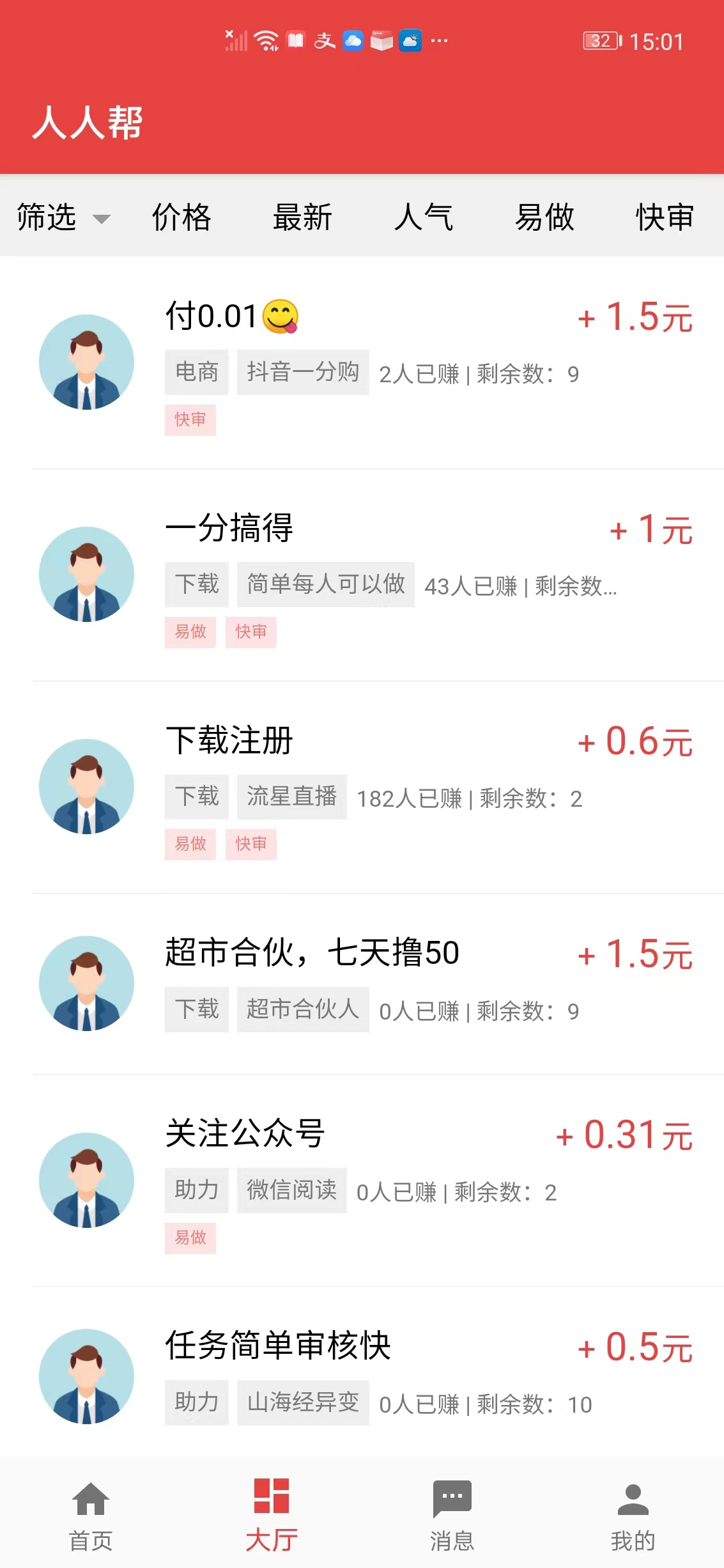The image size is (724, 1568).
Task: Sort tasks by 价格
Action: [181, 217]
